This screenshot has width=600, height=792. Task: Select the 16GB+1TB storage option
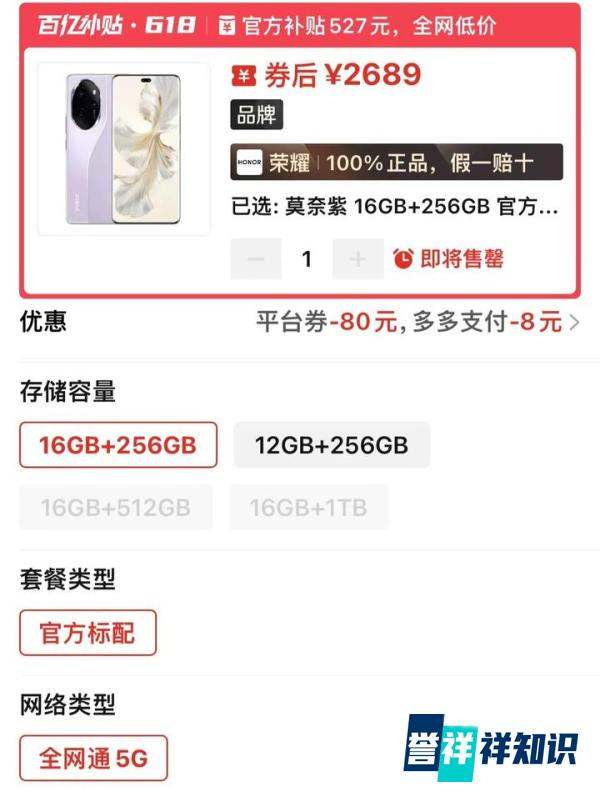click(308, 507)
